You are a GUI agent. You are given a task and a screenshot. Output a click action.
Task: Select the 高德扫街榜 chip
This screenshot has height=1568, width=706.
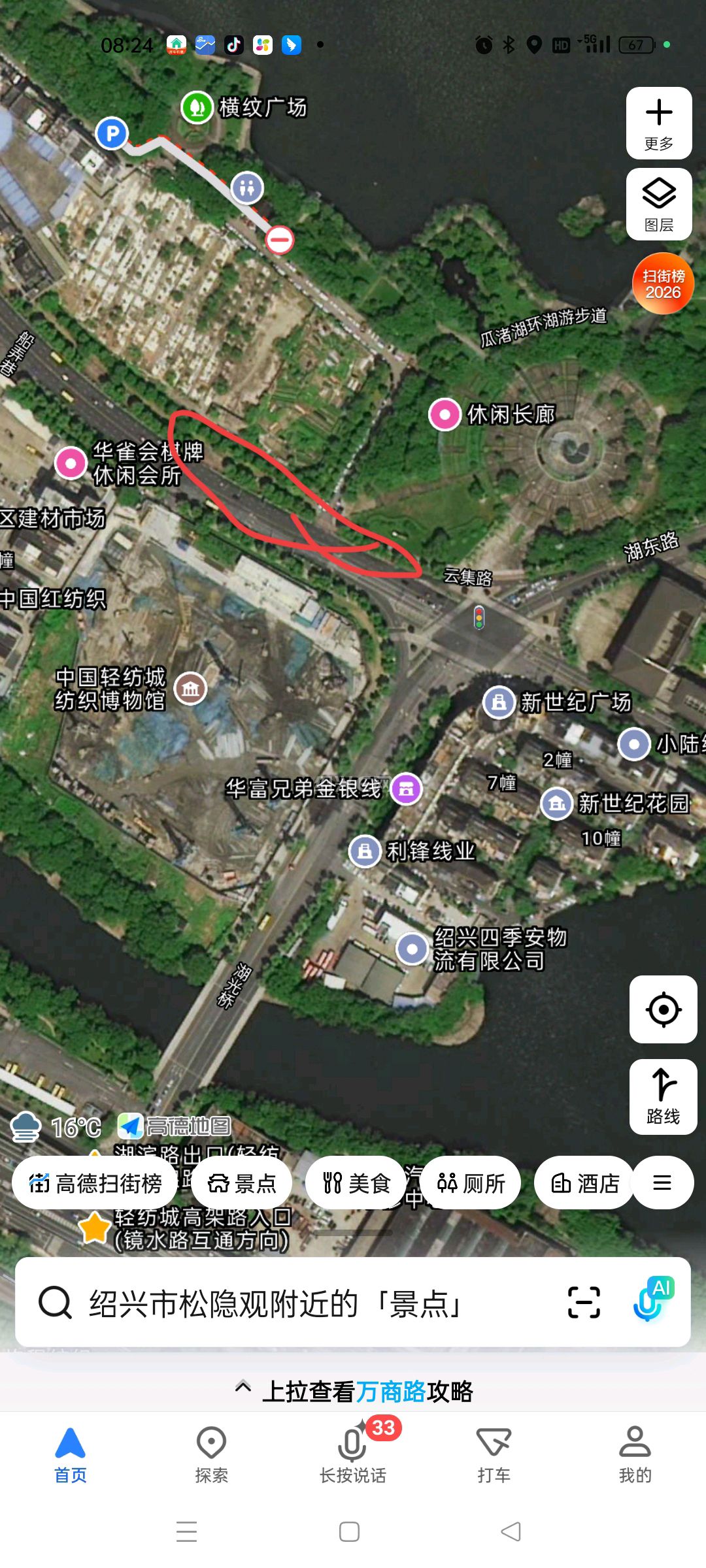(95, 1183)
